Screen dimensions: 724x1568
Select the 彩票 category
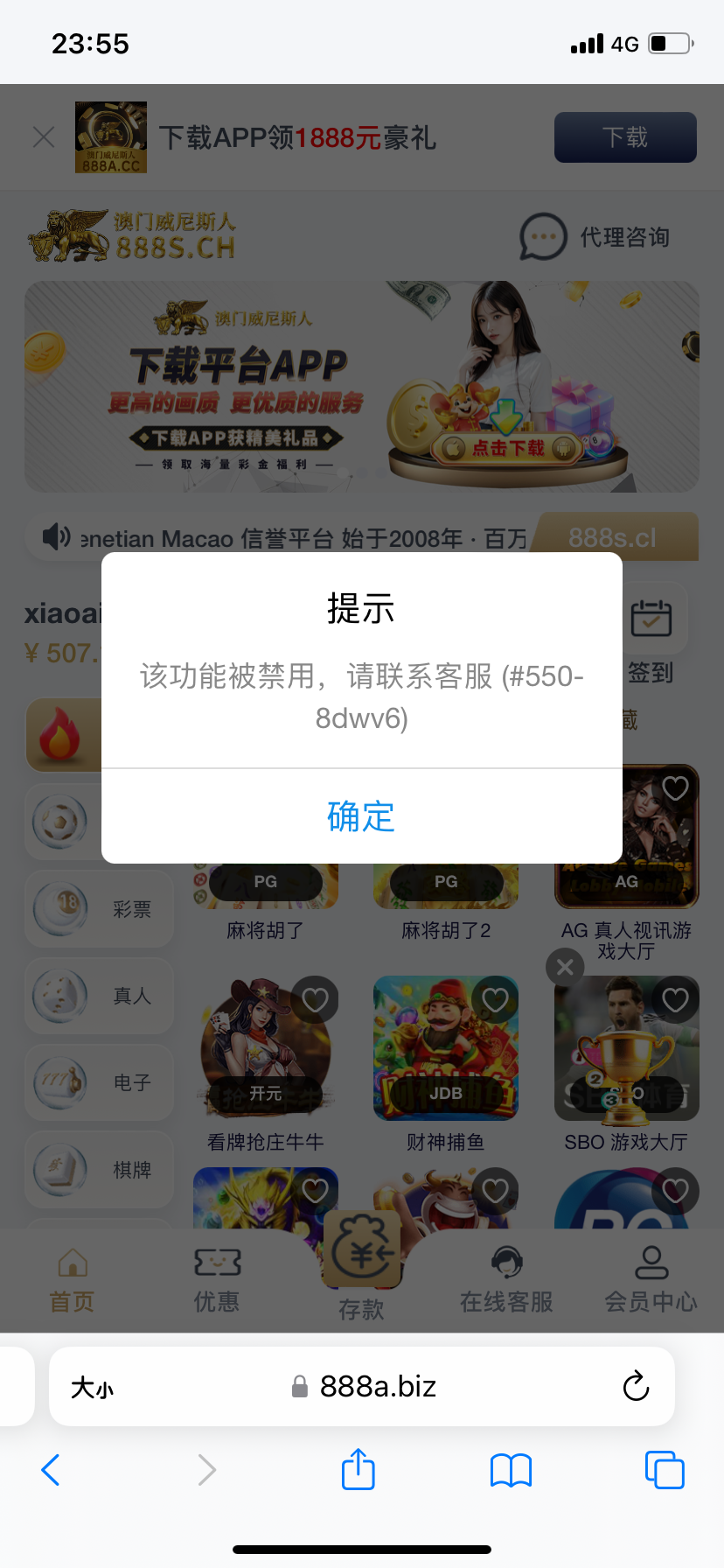point(99,909)
